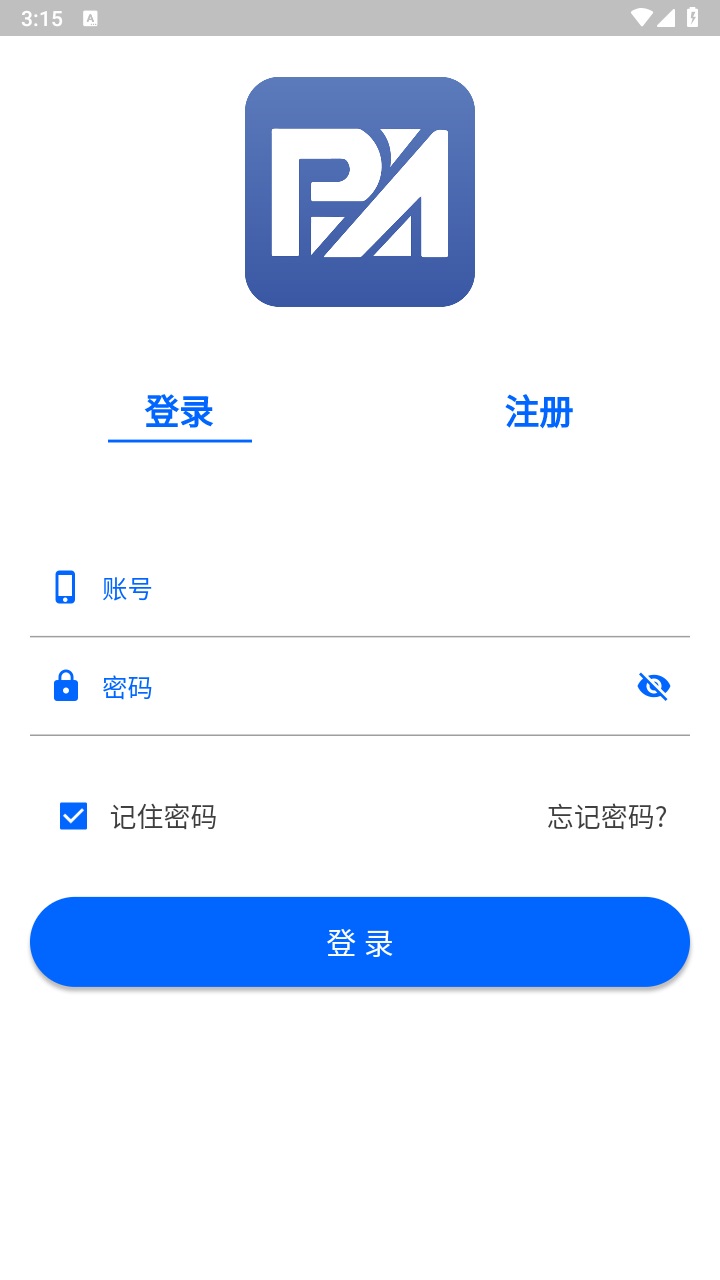Viewport: 720px width, 1280px height.
Task: Click the lock icon beside 密码 field
Action: (x=65, y=686)
